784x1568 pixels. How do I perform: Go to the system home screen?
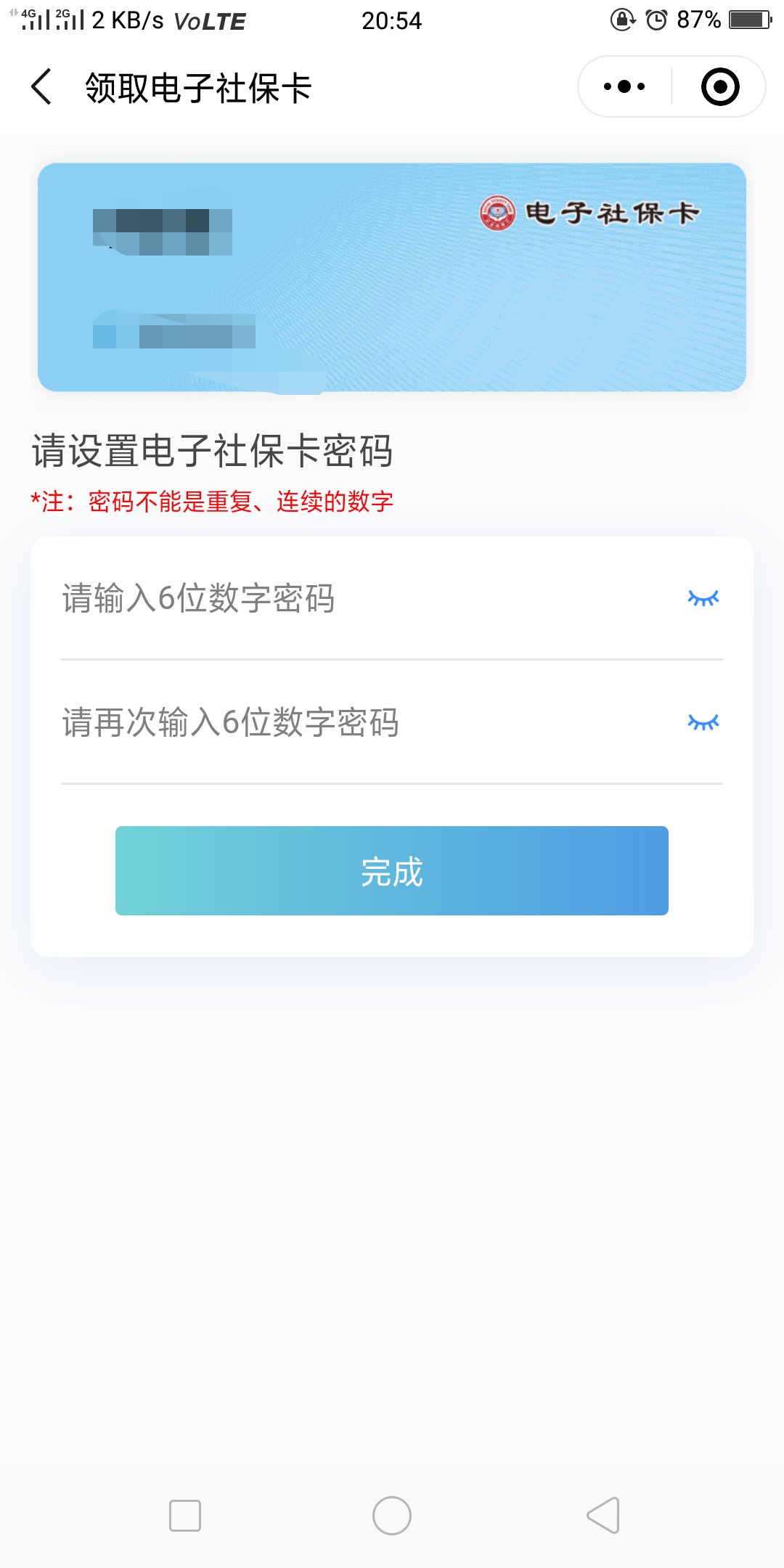[392, 1516]
